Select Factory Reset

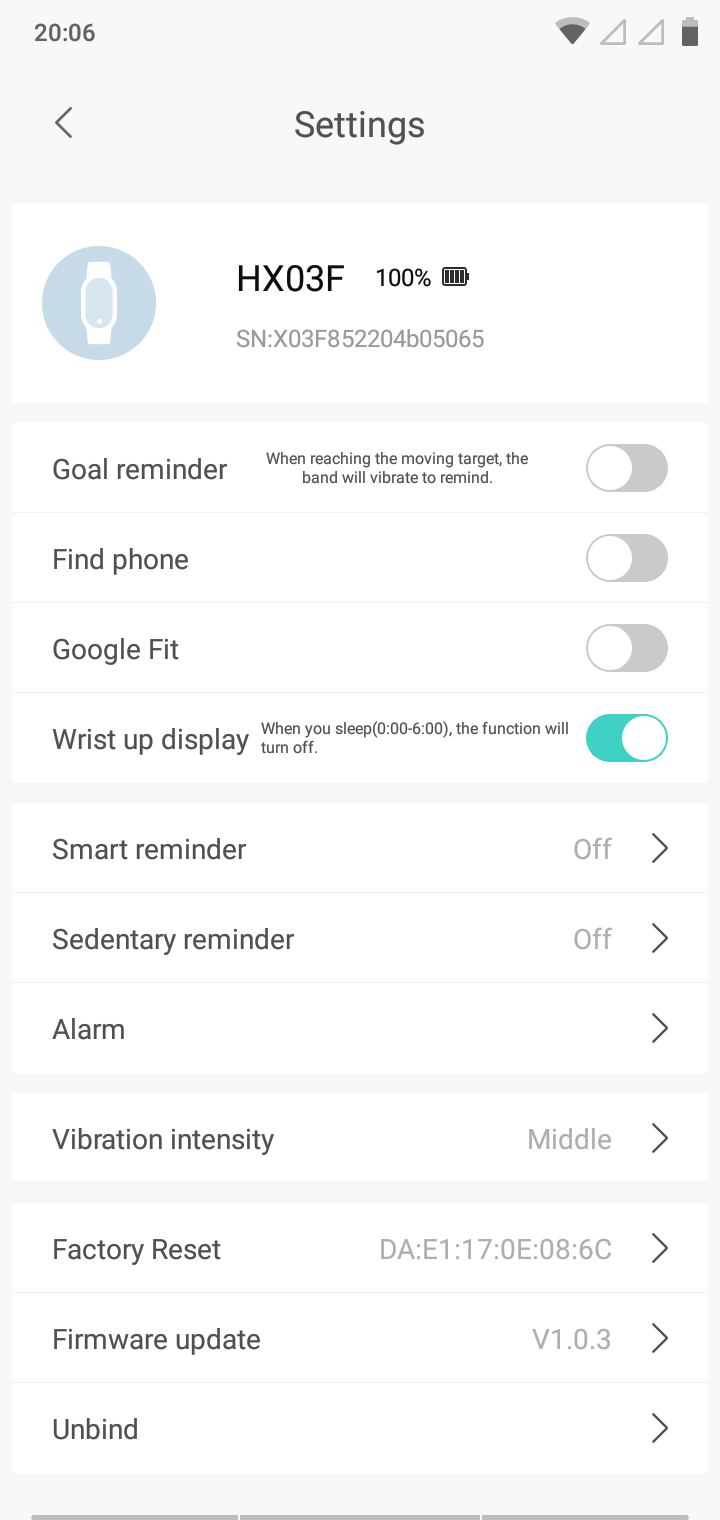point(360,1249)
